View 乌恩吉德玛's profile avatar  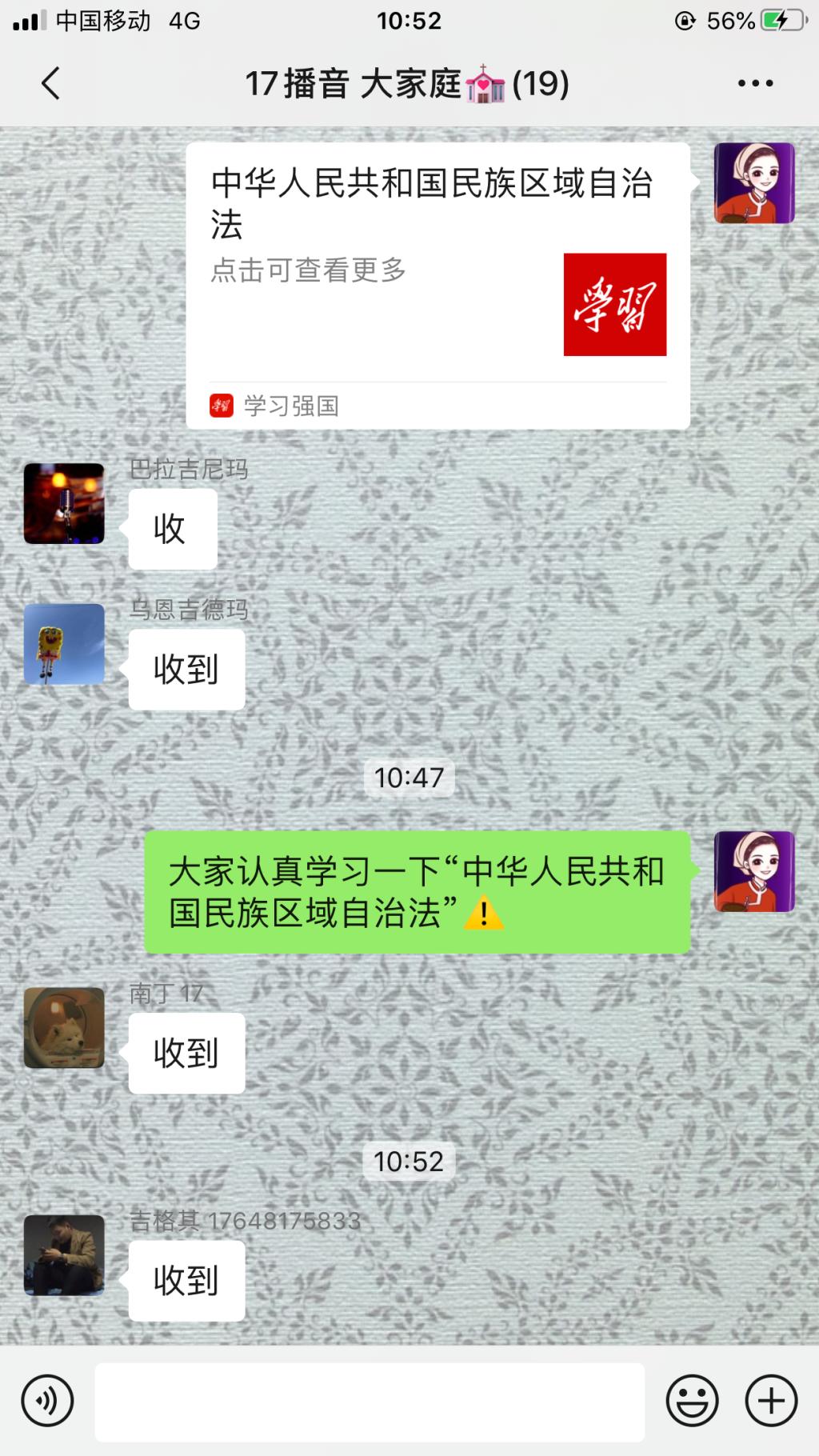64,644
